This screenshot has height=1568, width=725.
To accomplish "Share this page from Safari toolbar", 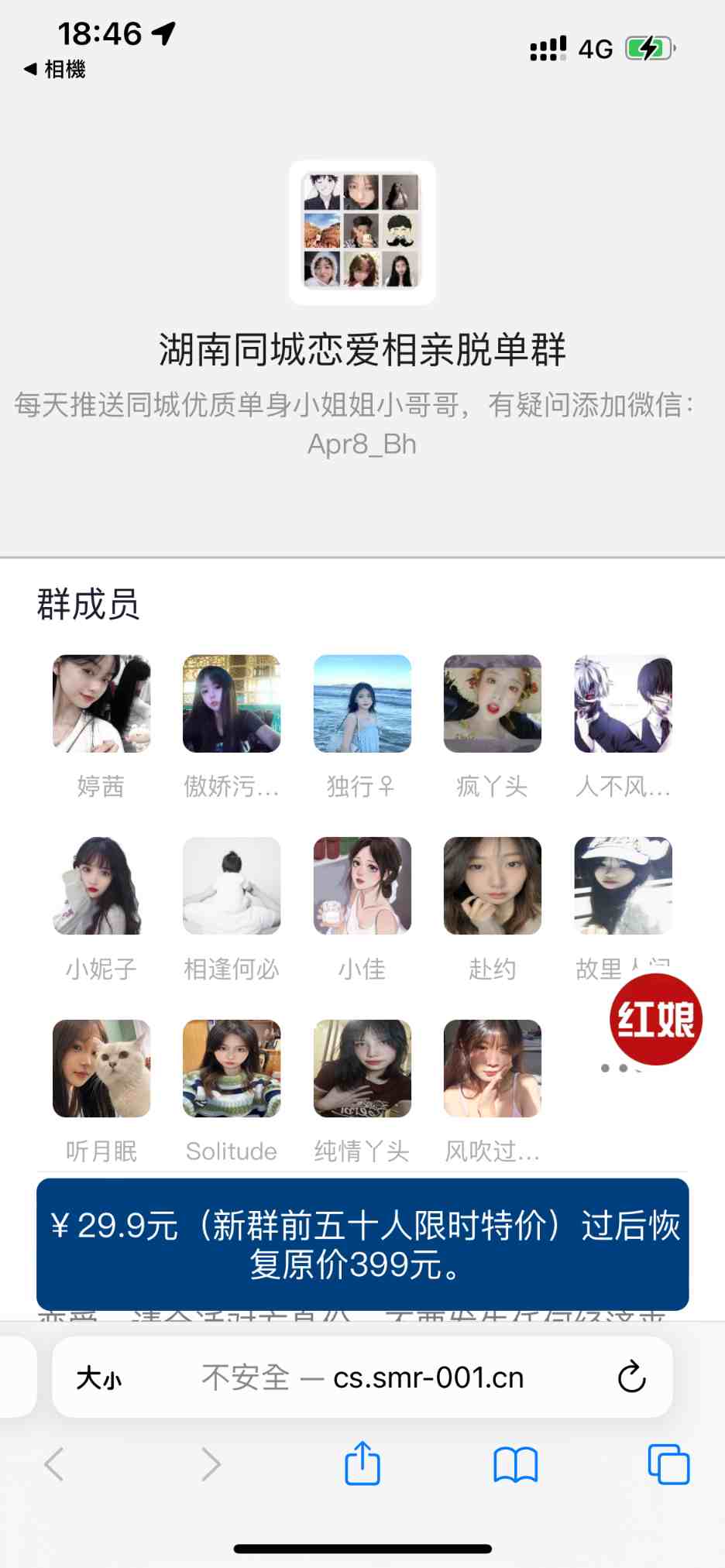I will pos(362,1463).
